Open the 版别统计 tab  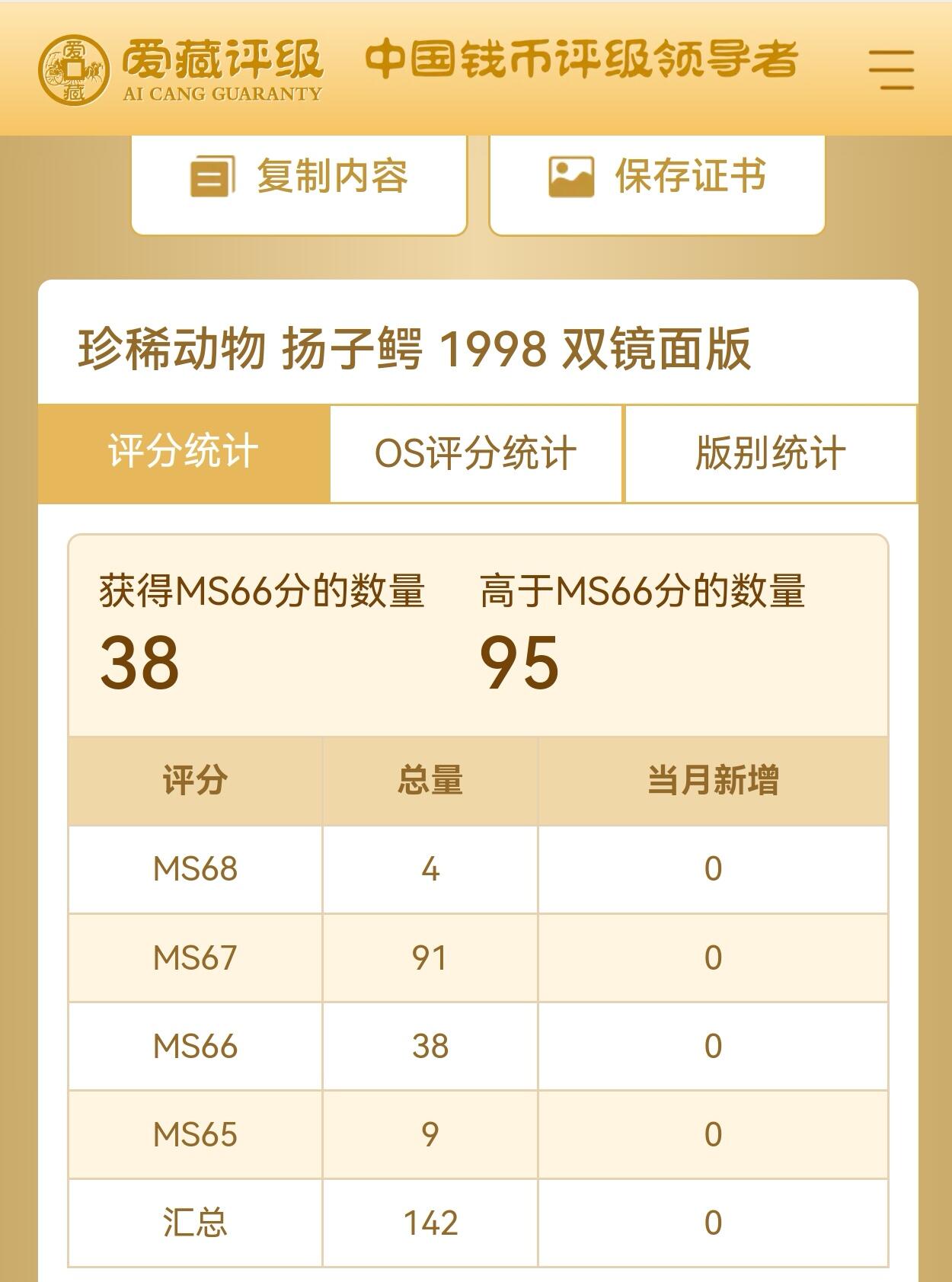772,453
